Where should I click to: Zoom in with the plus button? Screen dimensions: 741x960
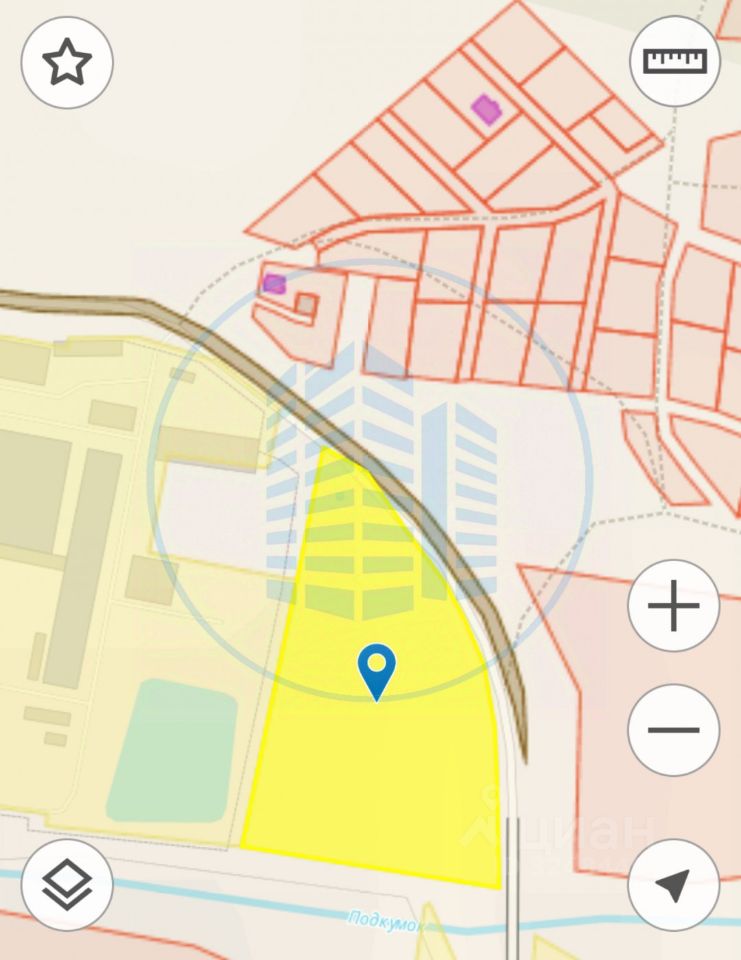pos(674,606)
